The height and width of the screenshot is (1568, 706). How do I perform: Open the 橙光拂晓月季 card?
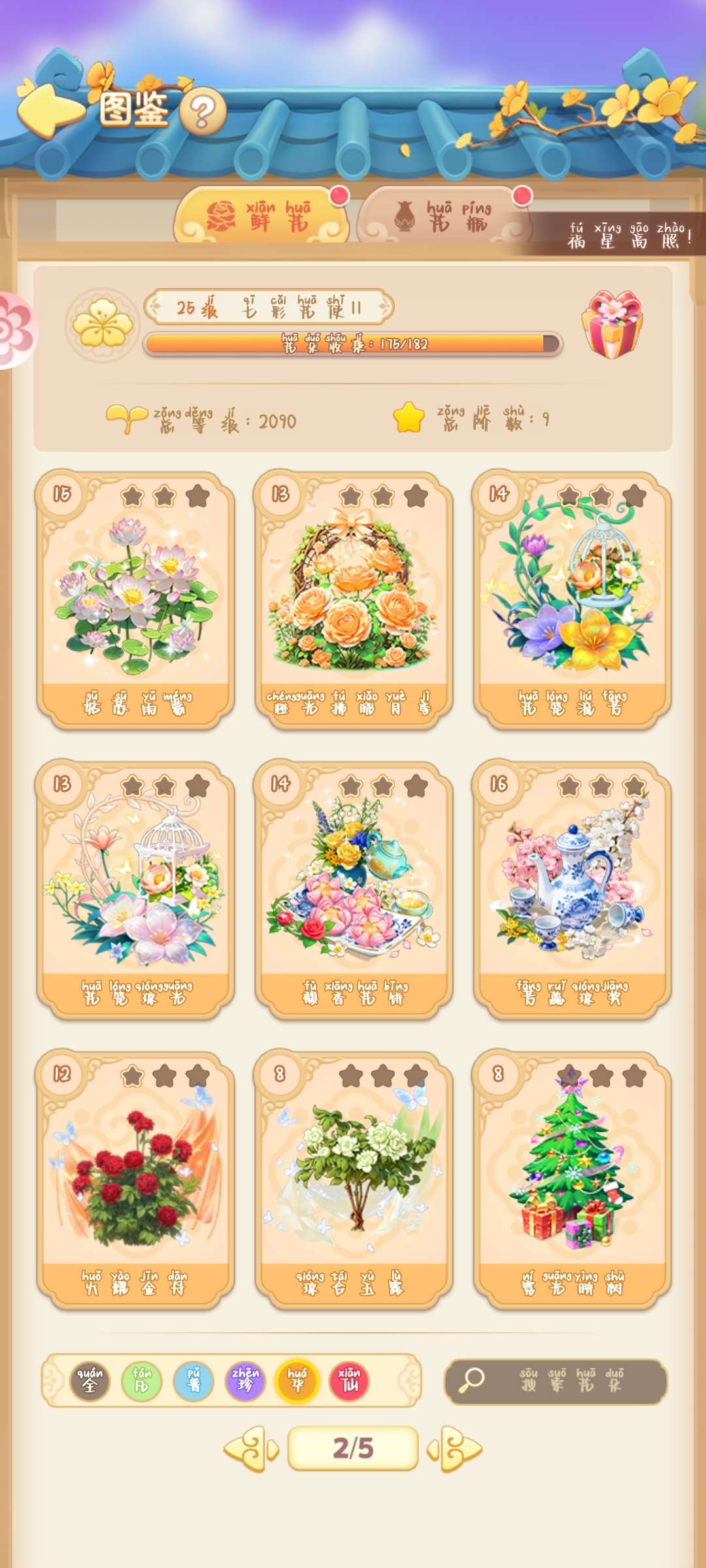click(354, 599)
